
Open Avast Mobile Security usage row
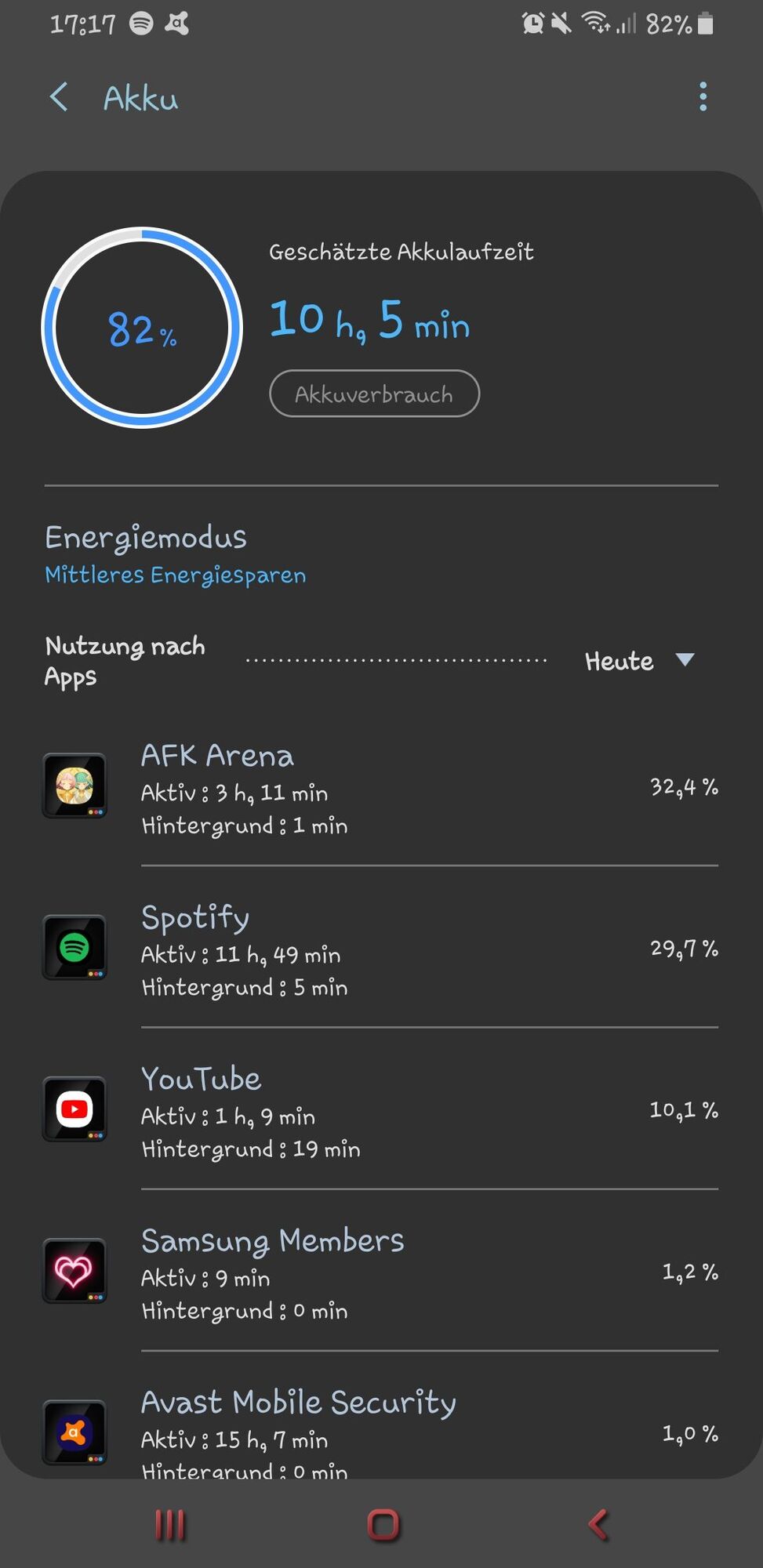(381, 1432)
